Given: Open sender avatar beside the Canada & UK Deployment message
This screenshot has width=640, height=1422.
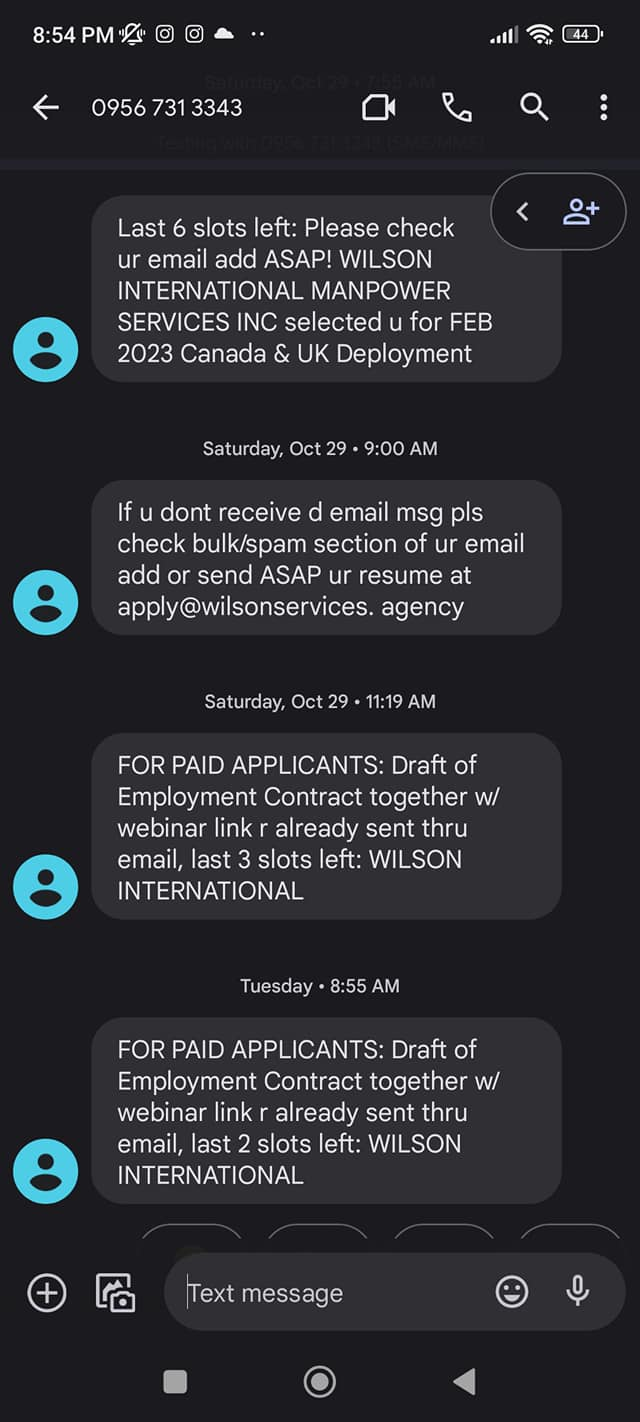Looking at the screenshot, I should (45, 349).
